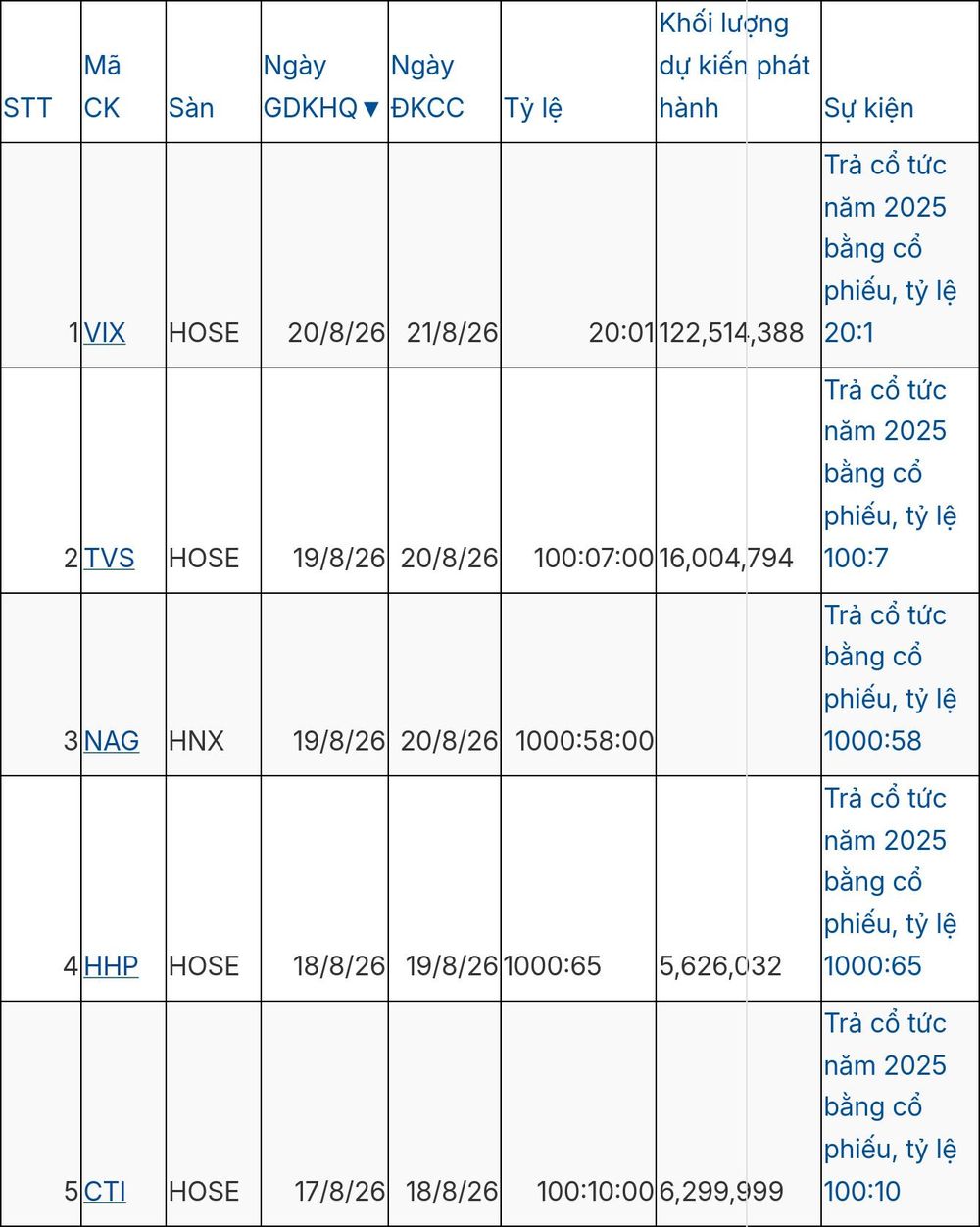Sort by the Ngày GDKHQ column header

point(320,86)
